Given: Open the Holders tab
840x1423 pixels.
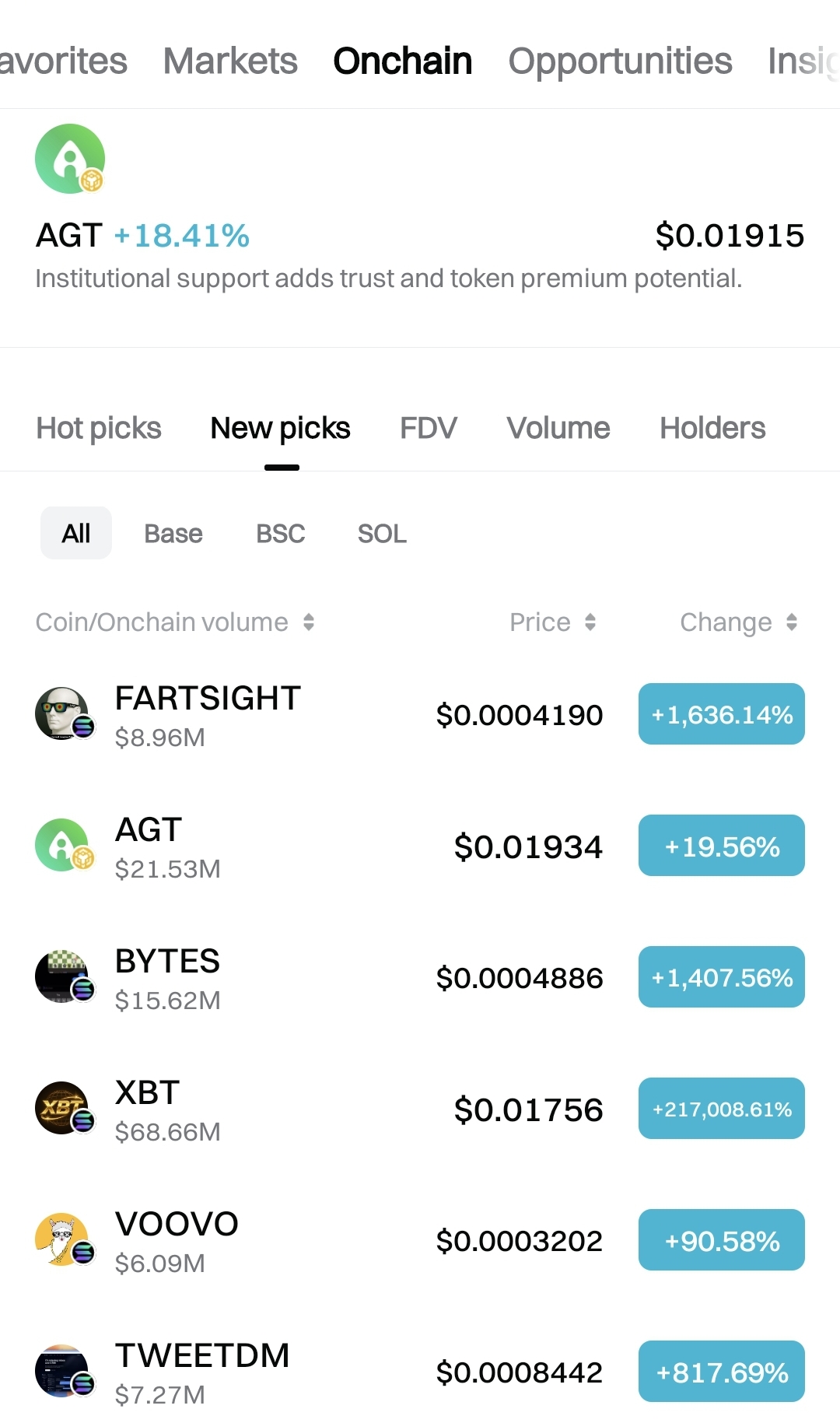Looking at the screenshot, I should (712, 428).
